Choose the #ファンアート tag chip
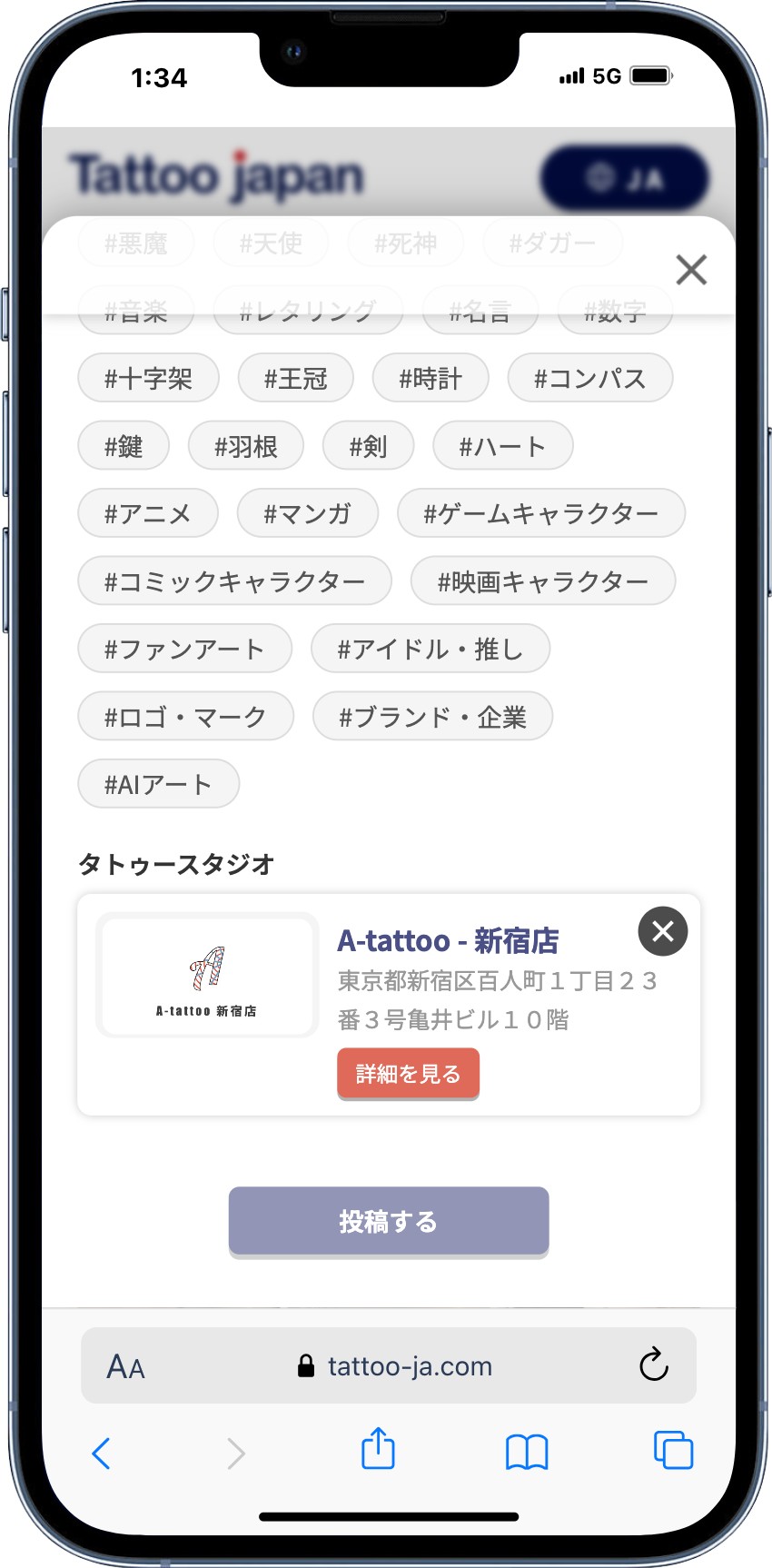This screenshot has height=1568, width=772. click(x=184, y=649)
